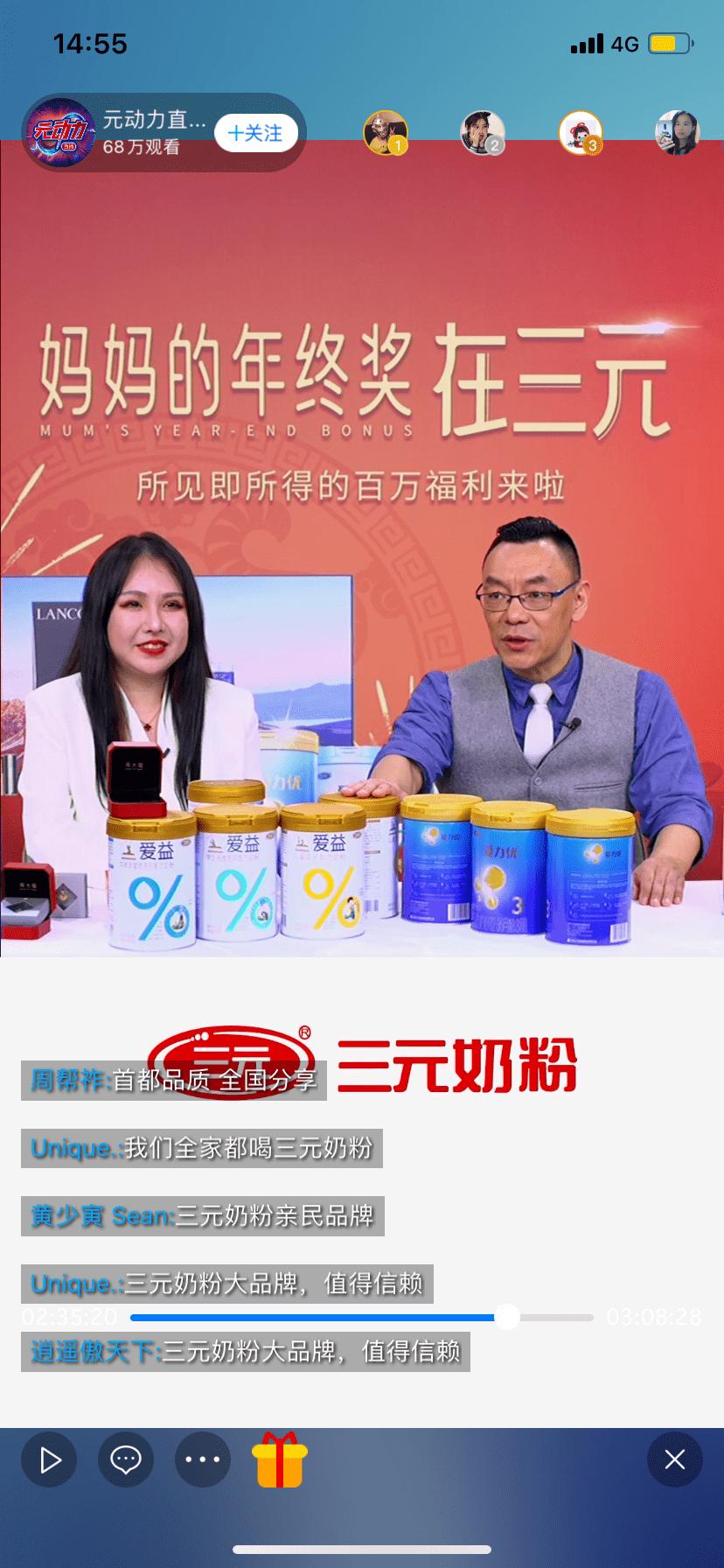
Task: Tap the battery indicator in the status bar
Action: pos(672,43)
